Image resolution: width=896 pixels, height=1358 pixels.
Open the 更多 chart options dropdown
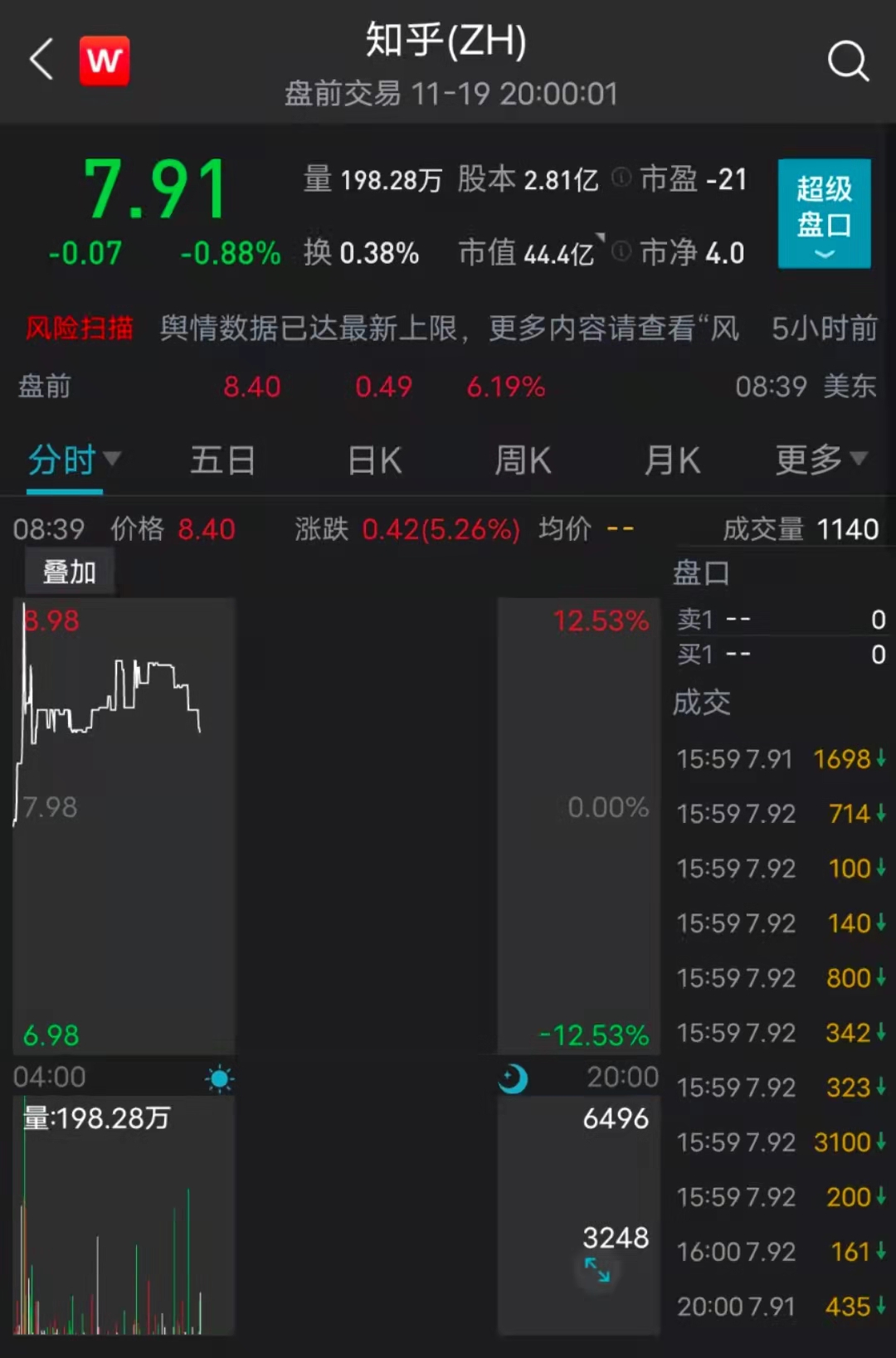(x=821, y=459)
